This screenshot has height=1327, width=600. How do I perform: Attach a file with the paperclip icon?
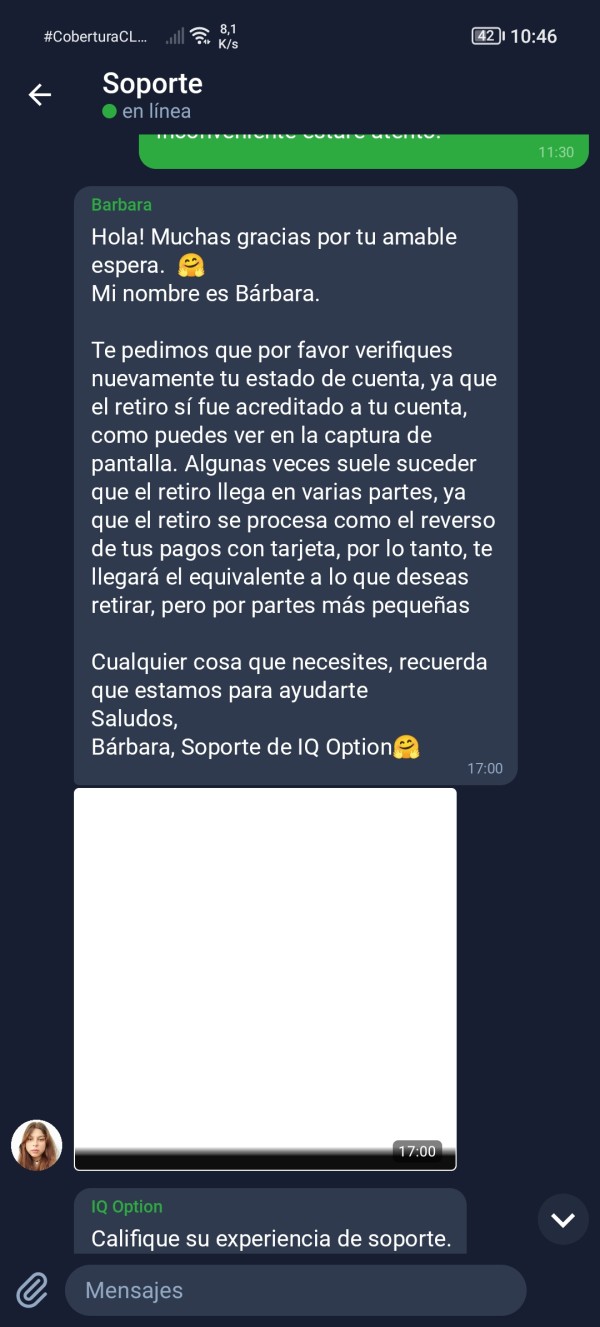(32, 1290)
